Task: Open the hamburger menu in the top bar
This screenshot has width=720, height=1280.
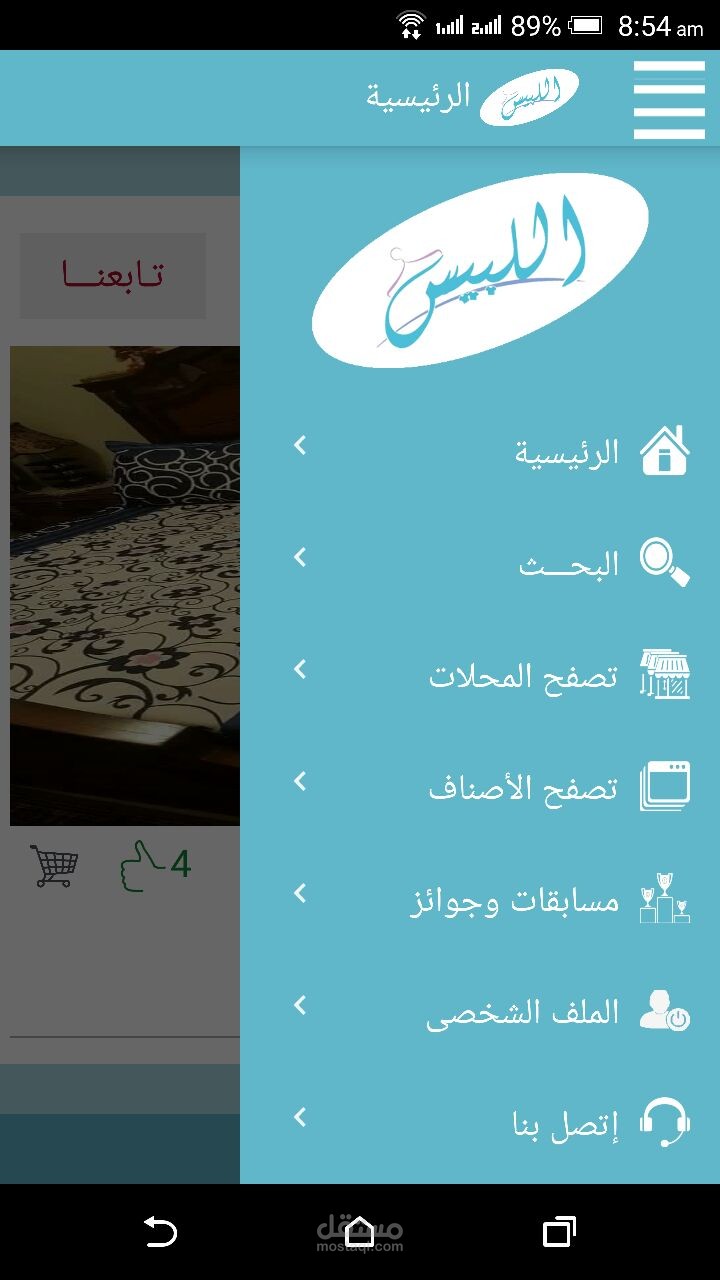Action: (668, 97)
